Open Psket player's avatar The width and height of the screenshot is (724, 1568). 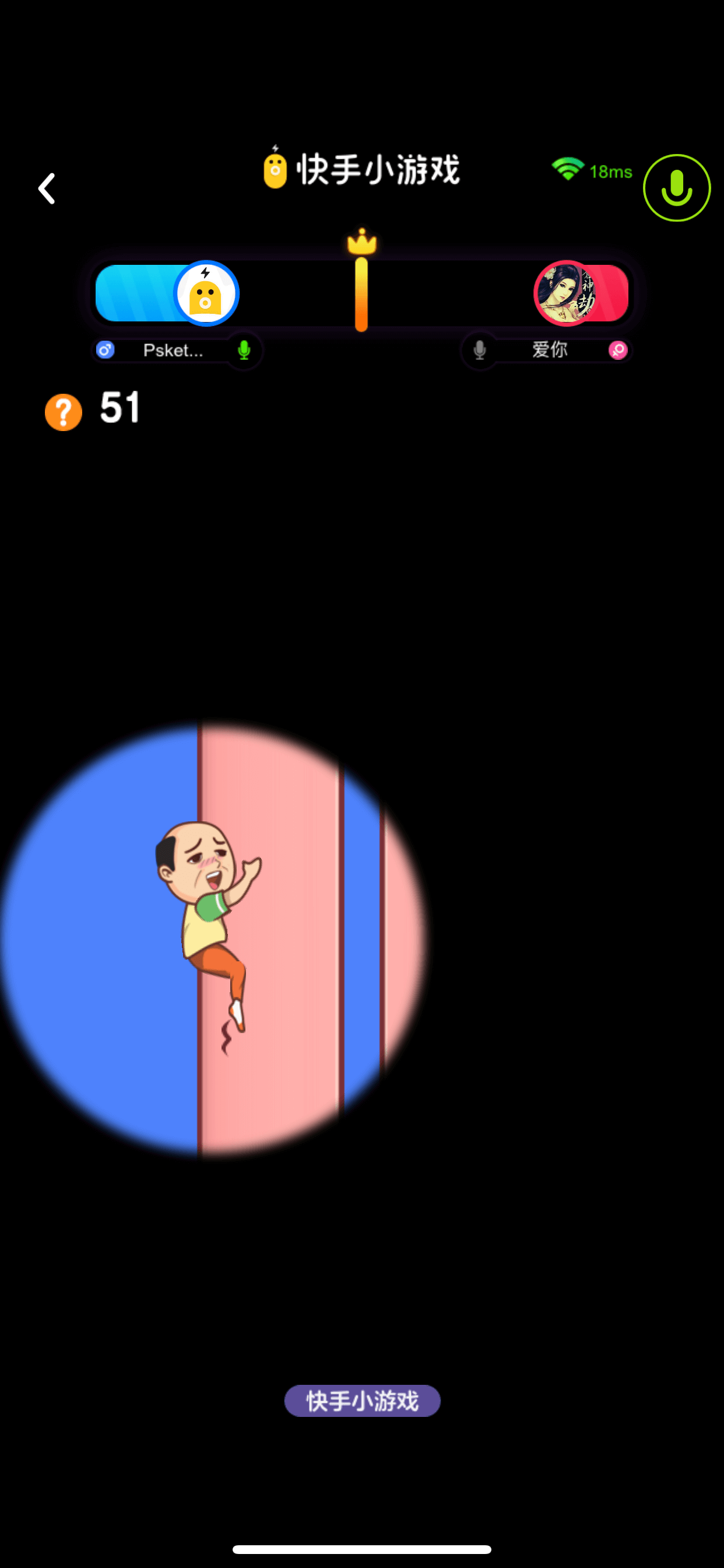click(206, 293)
